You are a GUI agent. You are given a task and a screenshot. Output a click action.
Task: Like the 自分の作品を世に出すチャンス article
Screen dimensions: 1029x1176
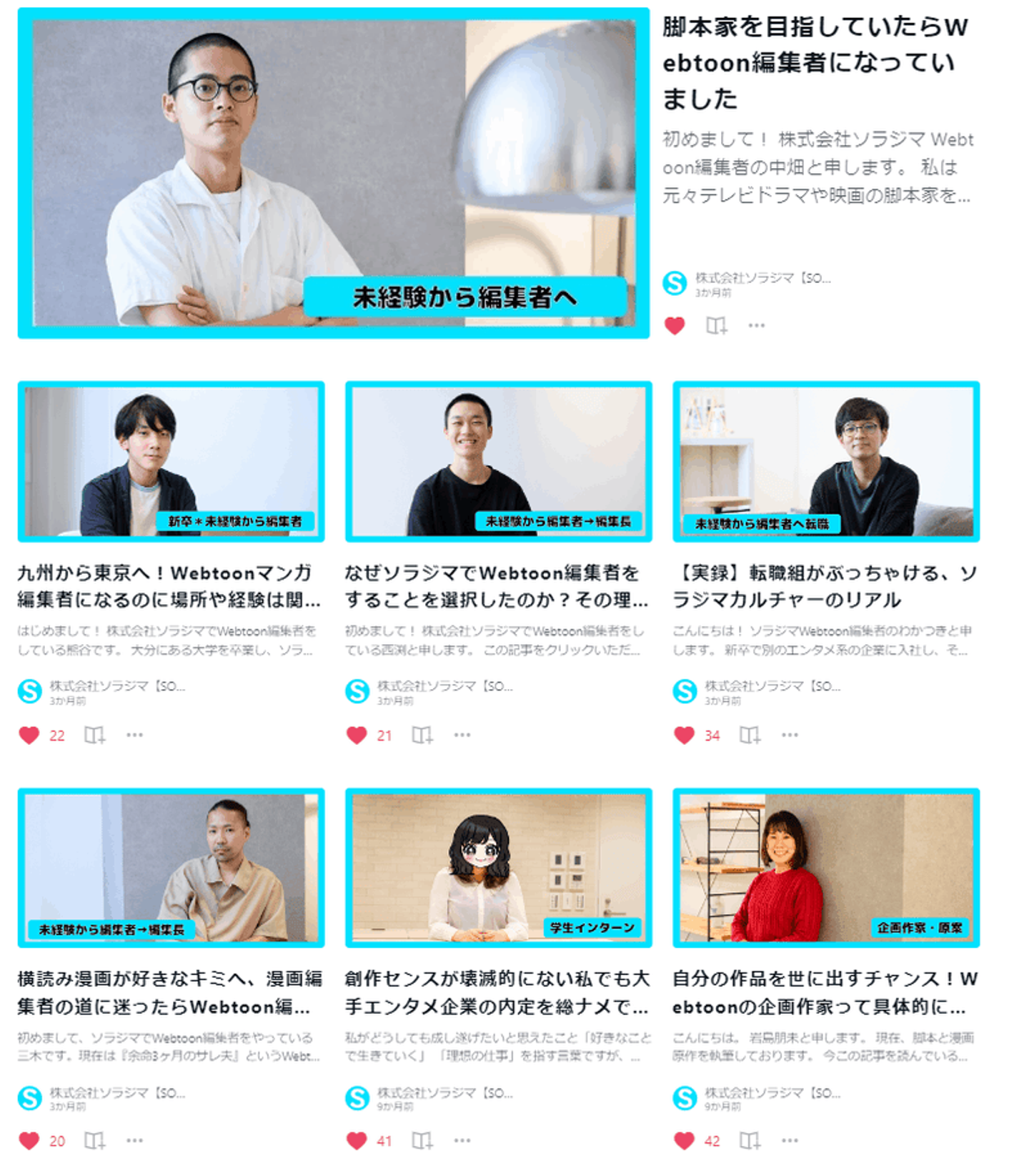point(684,1141)
